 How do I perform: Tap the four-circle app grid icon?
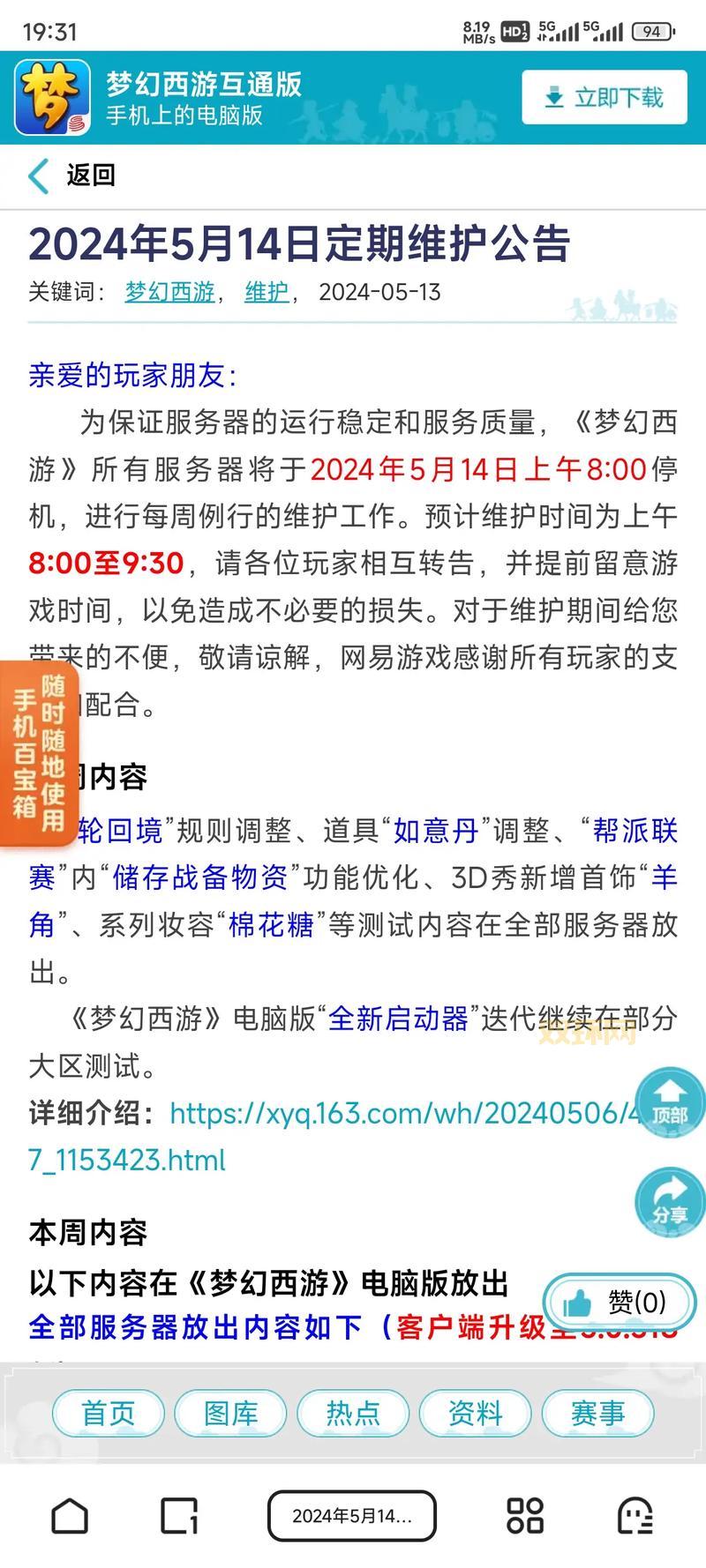point(524,1513)
